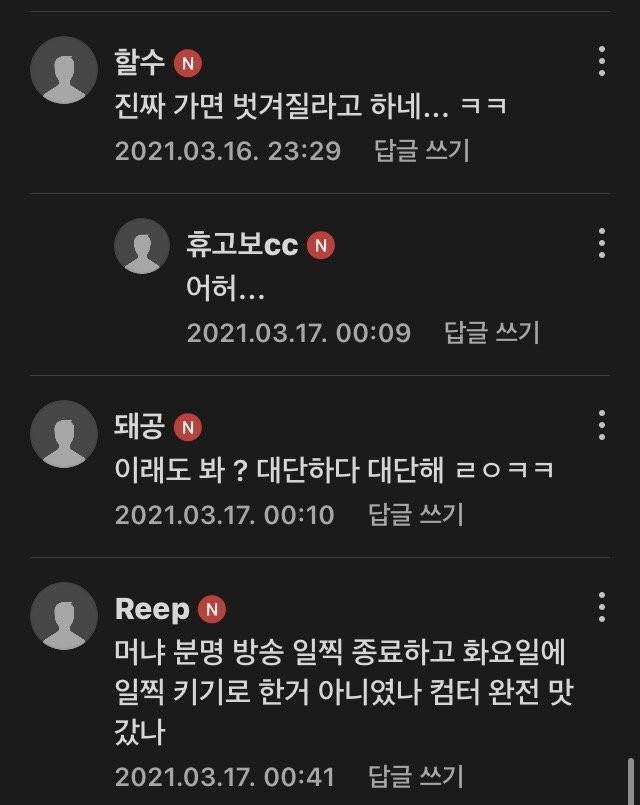Open the overflow menu on 할수's comment

point(601,61)
